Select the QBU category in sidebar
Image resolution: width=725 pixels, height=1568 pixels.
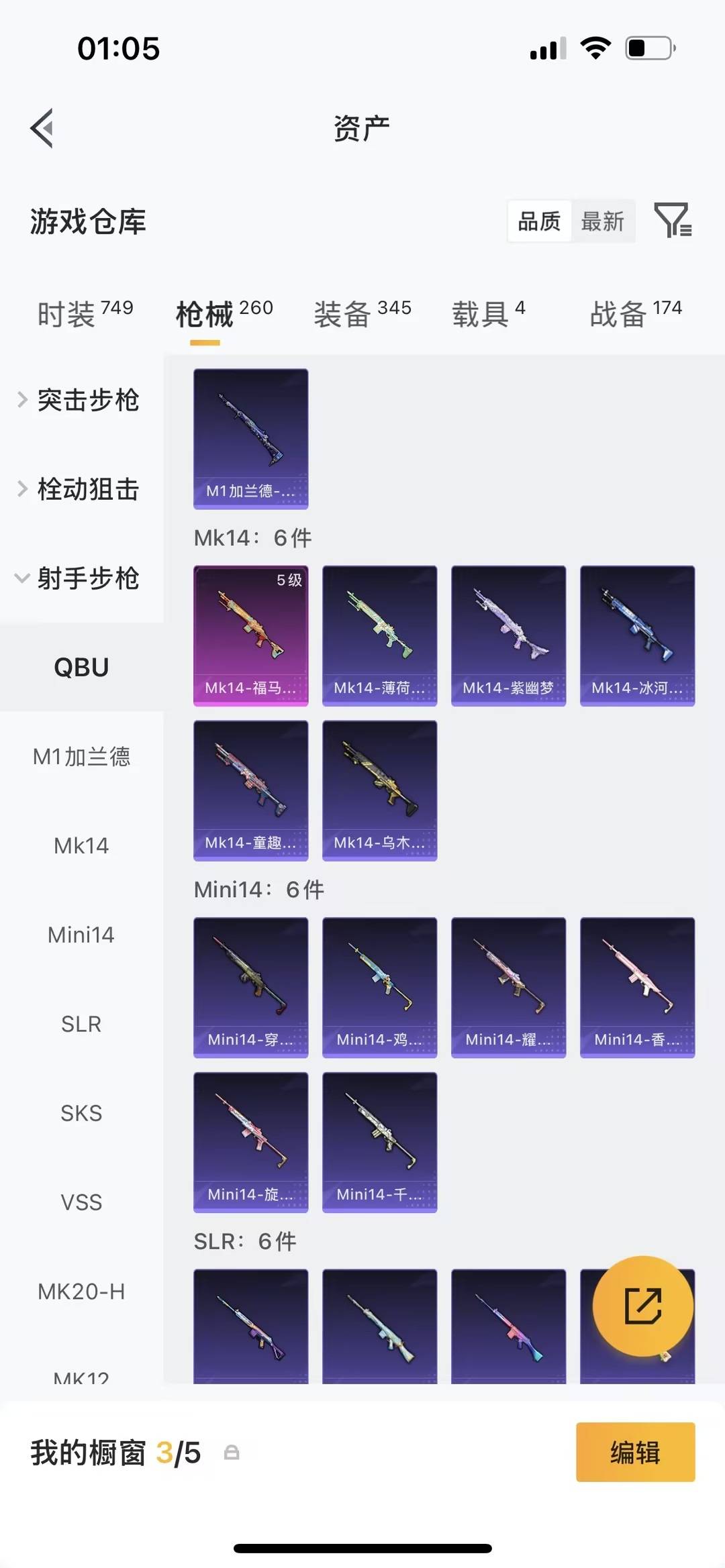tap(82, 666)
